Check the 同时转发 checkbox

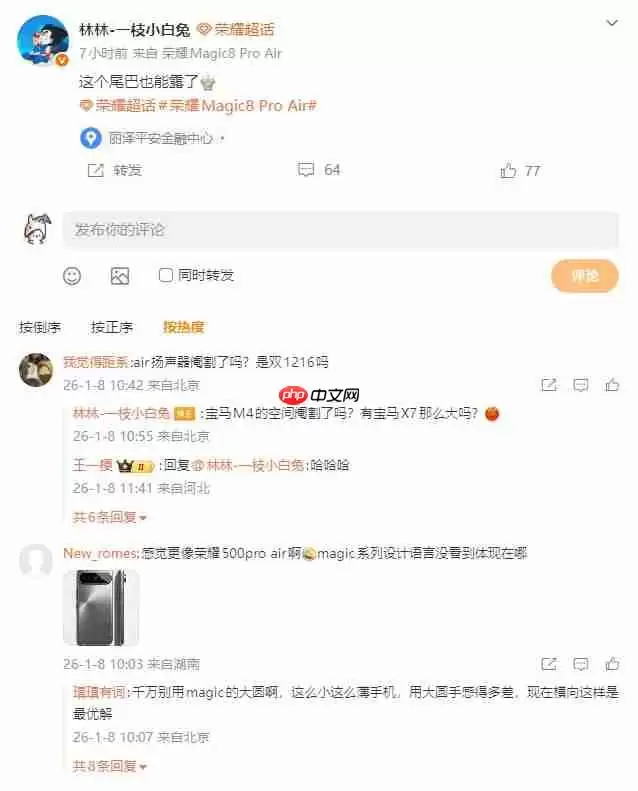coord(167,275)
